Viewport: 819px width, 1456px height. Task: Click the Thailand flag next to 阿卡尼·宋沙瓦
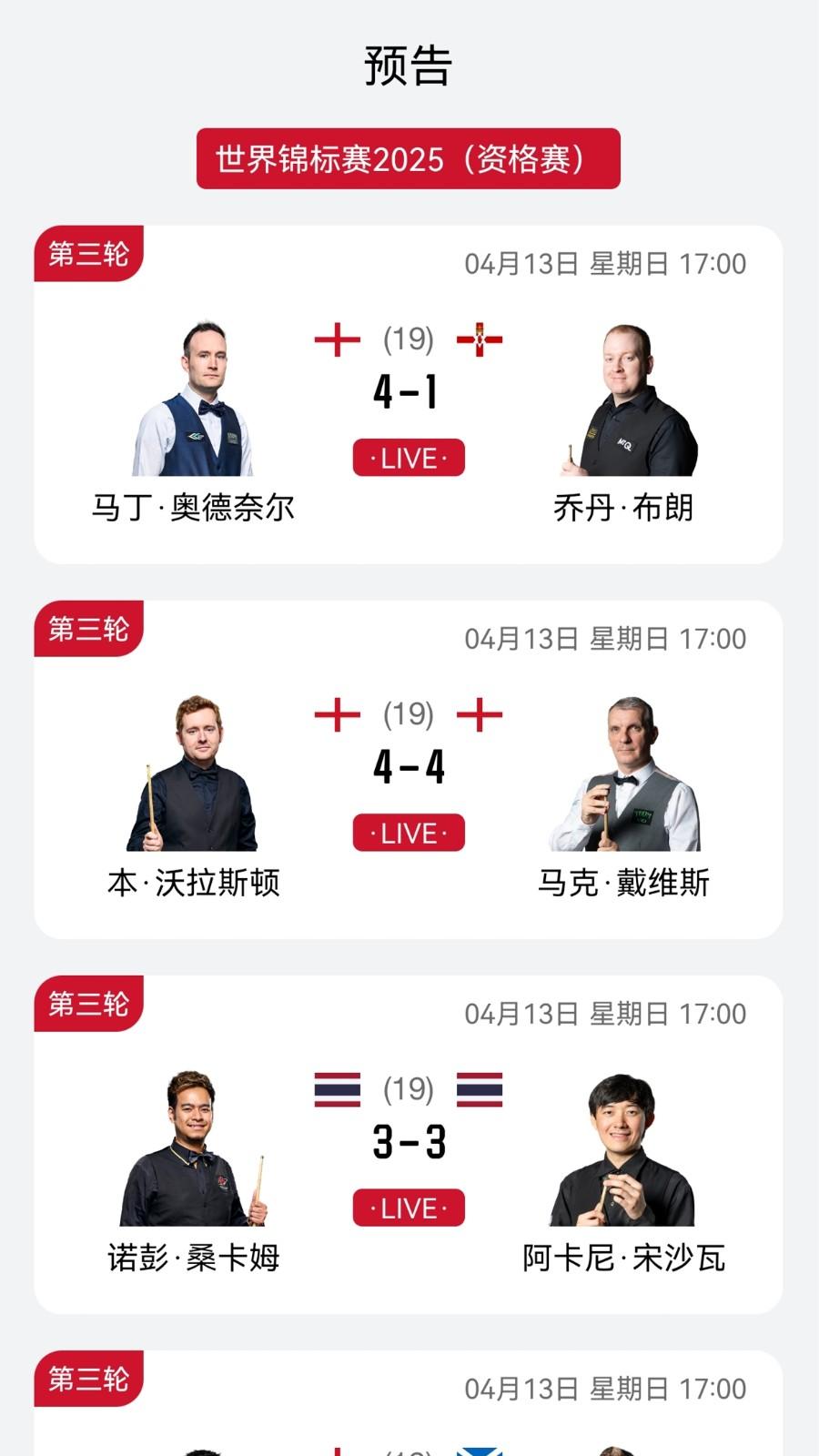(480, 1091)
